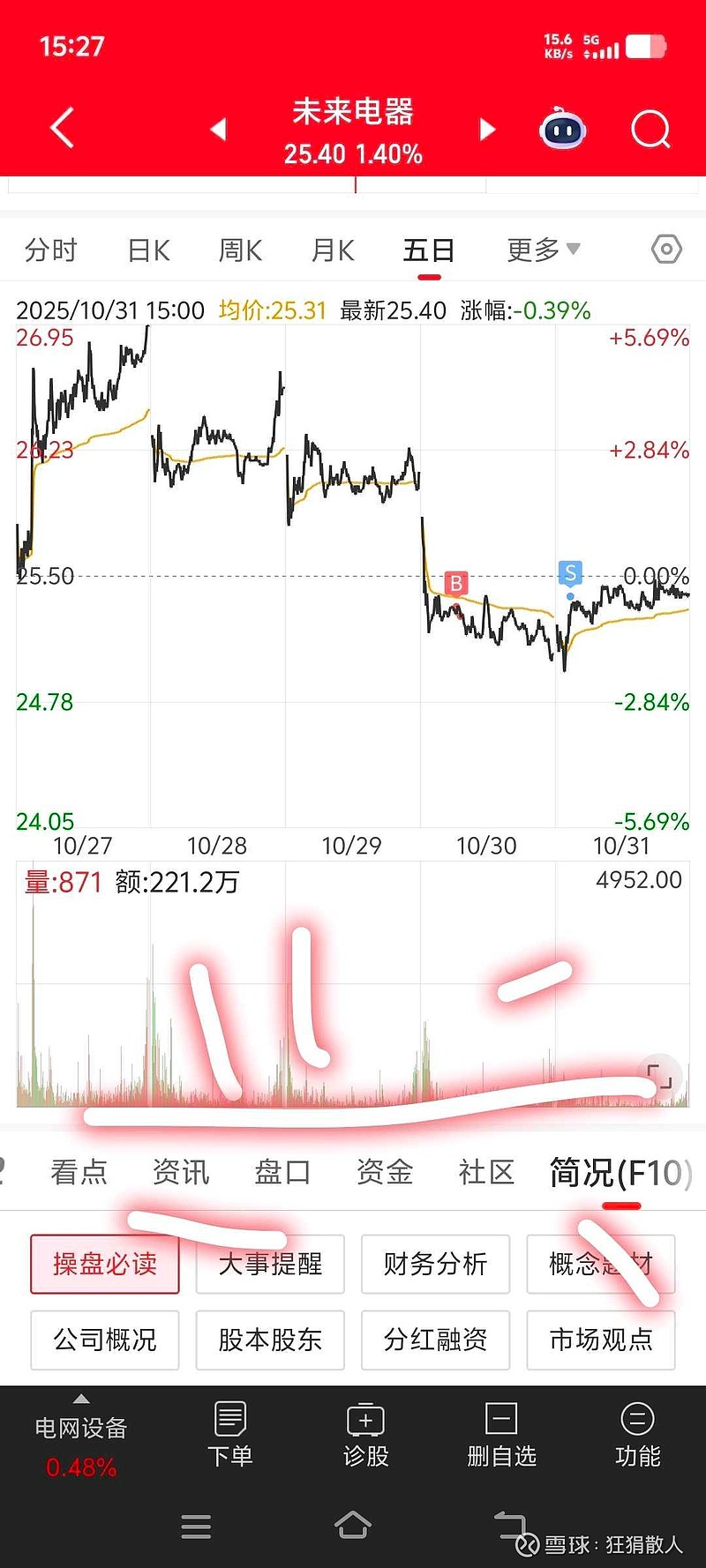The image size is (706, 1568).
Task: Enable 月K monthly candlestick view
Action: pyautogui.click(x=331, y=250)
